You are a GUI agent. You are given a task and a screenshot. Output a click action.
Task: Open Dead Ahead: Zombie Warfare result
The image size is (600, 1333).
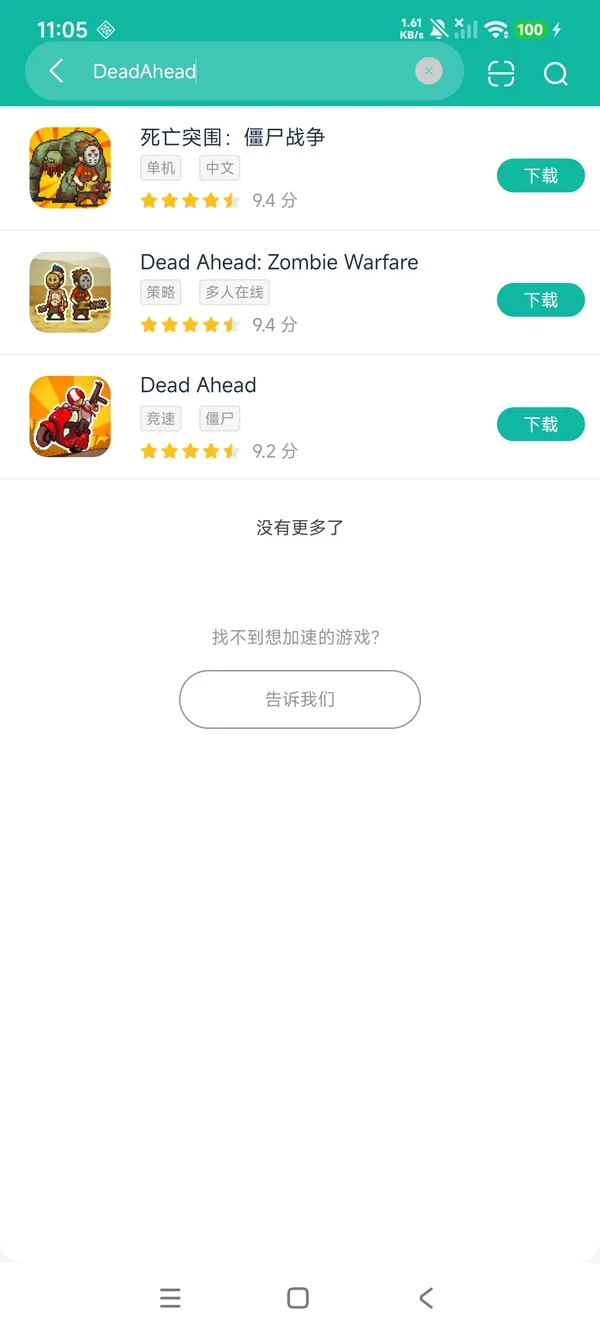click(279, 263)
